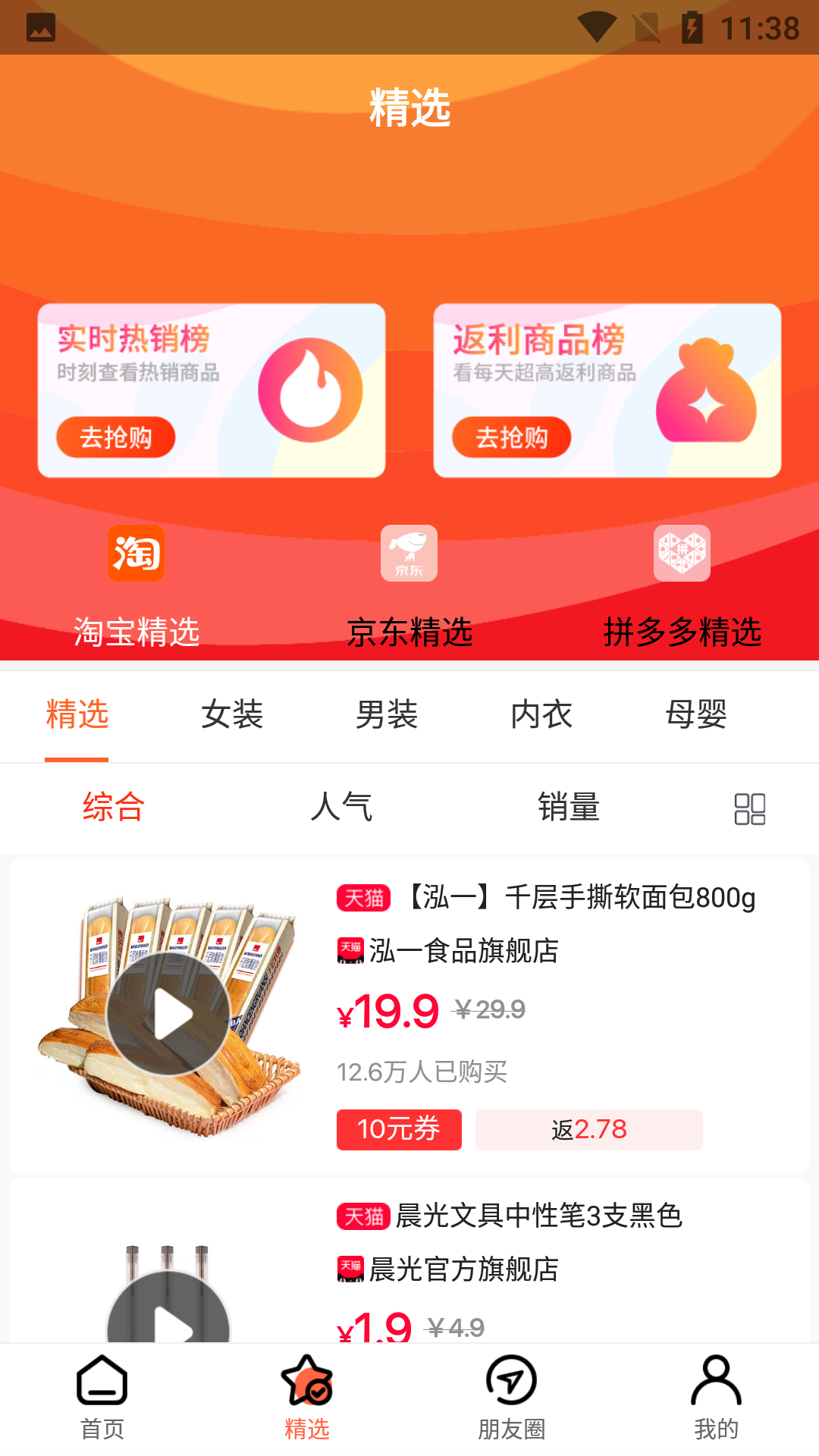Open the JD 京东精选 section icon
Image resolution: width=819 pixels, height=1456 pixels.
click(409, 554)
